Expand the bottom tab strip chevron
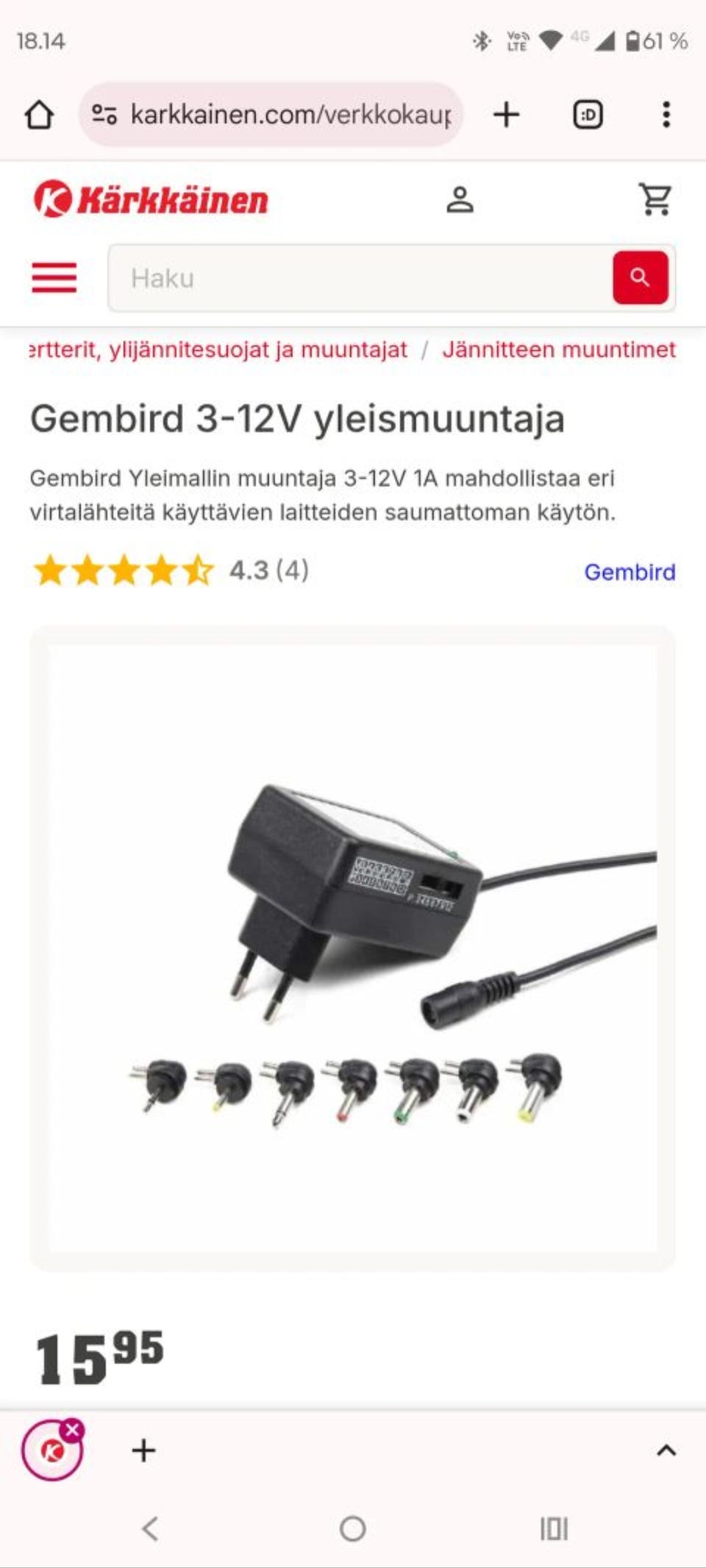 point(666,1450)
